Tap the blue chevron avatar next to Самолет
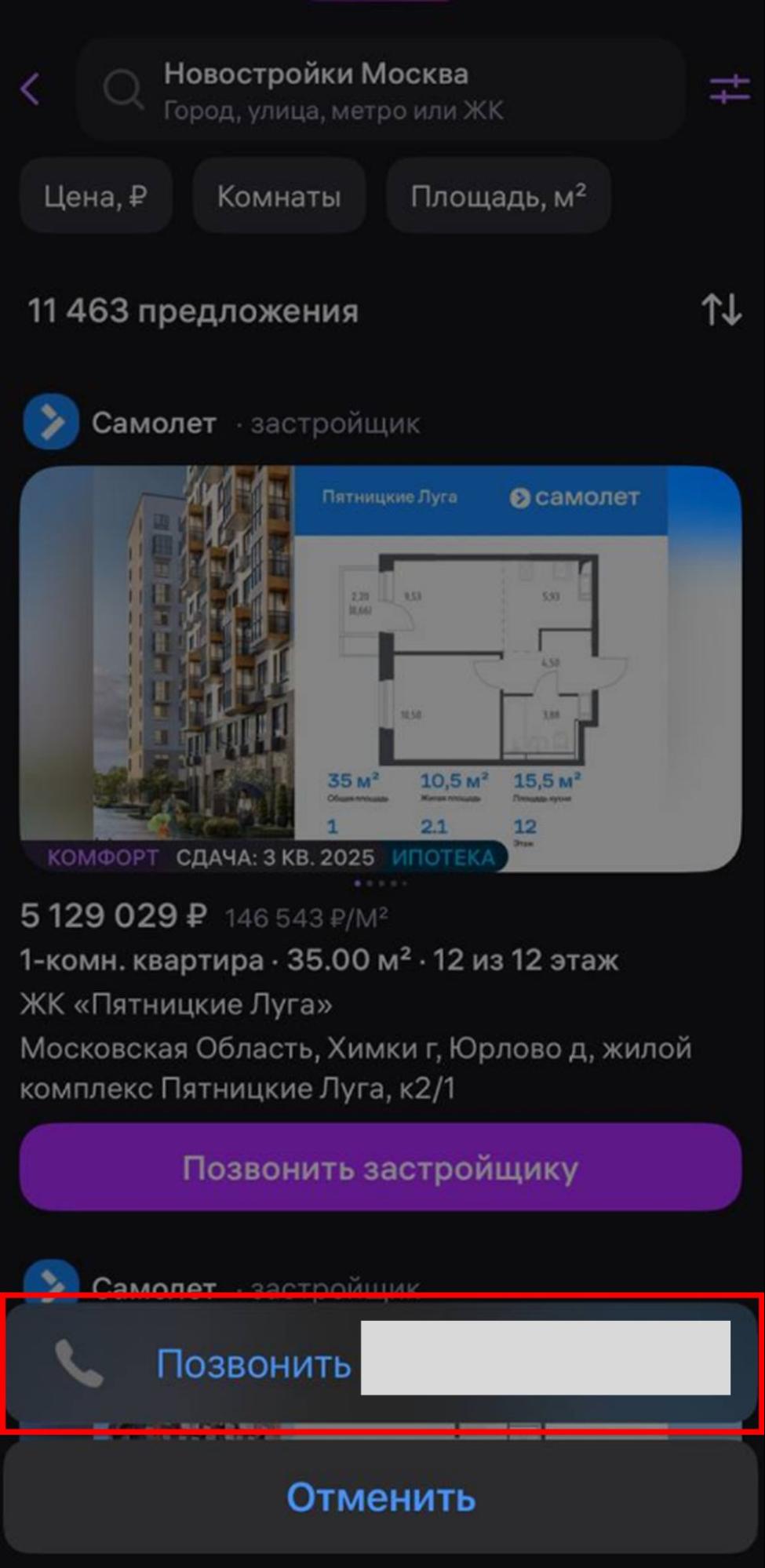The image size is (765, 1568). click(52, 424)
